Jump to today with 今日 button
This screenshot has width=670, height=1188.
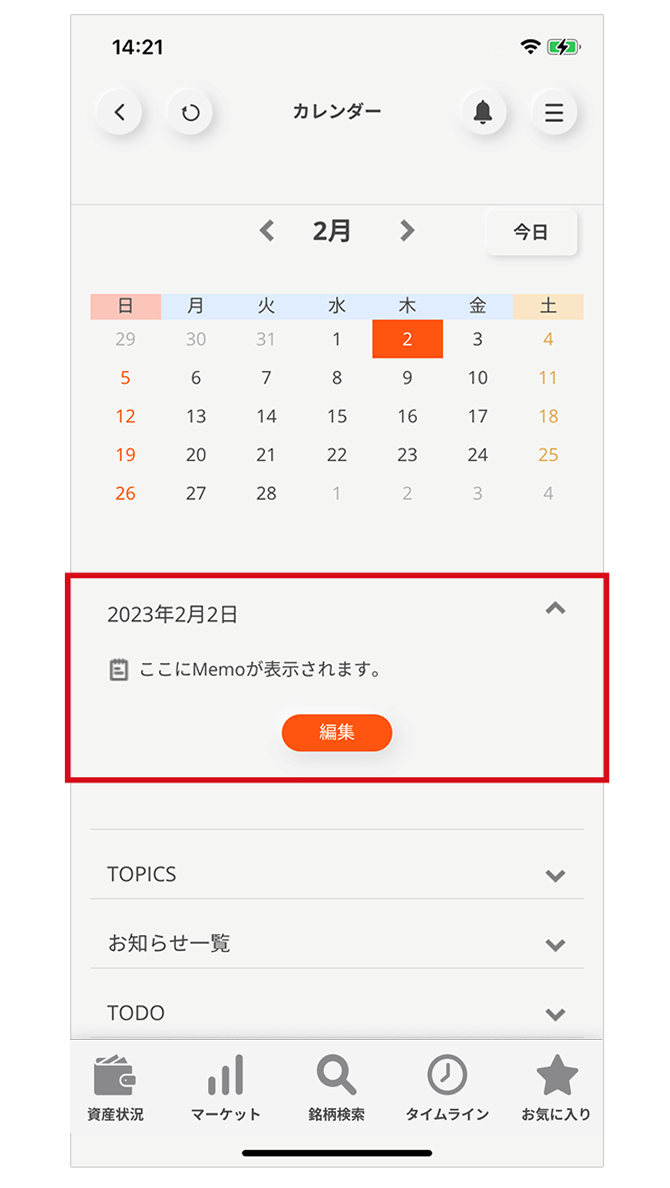tap(531, 232)
